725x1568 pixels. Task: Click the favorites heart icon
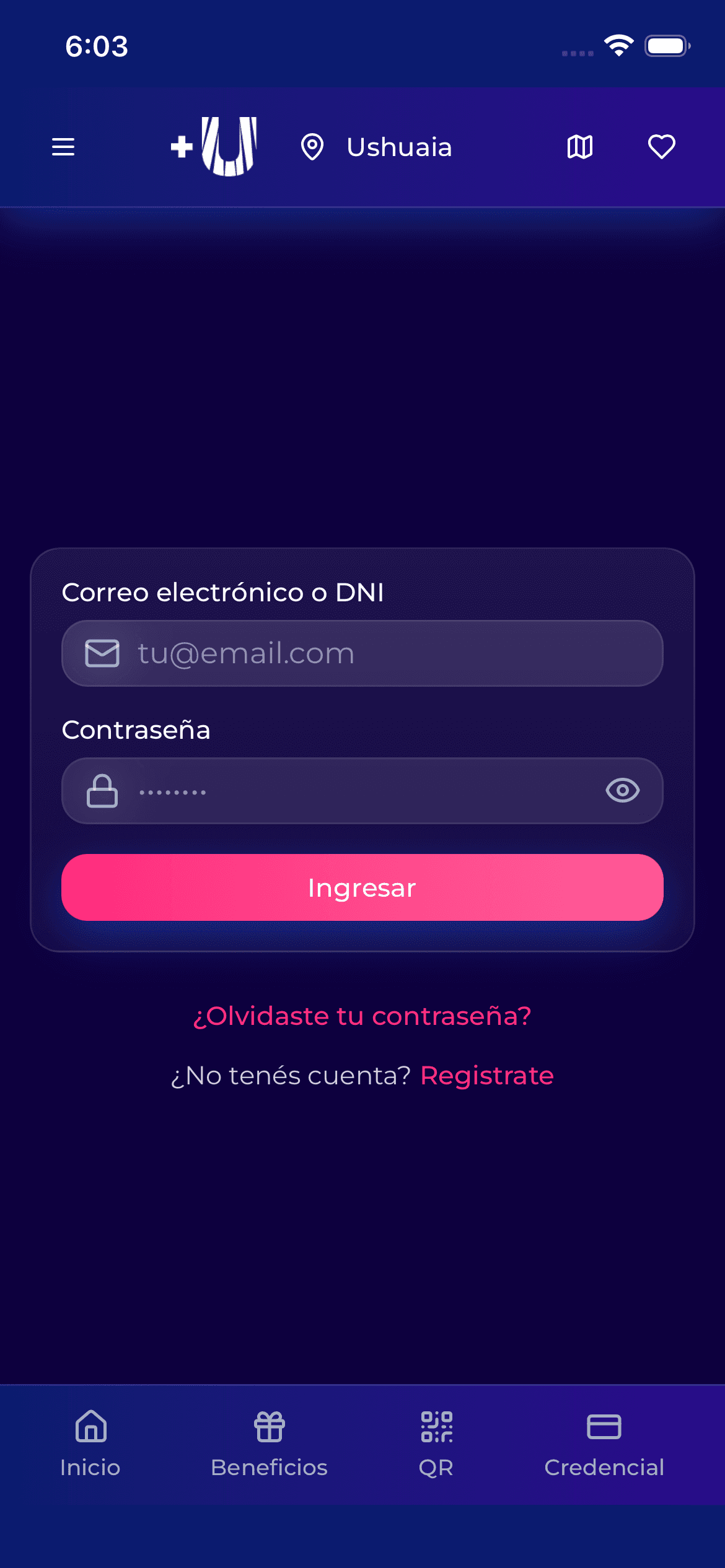[661, 146]
